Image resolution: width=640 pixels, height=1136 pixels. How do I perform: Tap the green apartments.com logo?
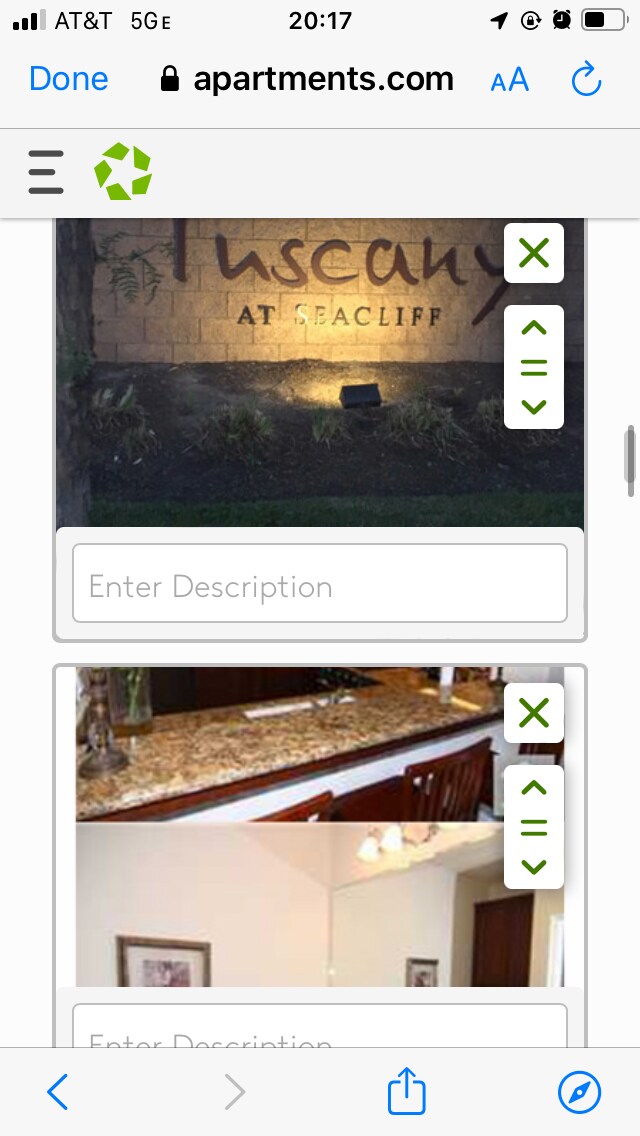pos(122,172)
